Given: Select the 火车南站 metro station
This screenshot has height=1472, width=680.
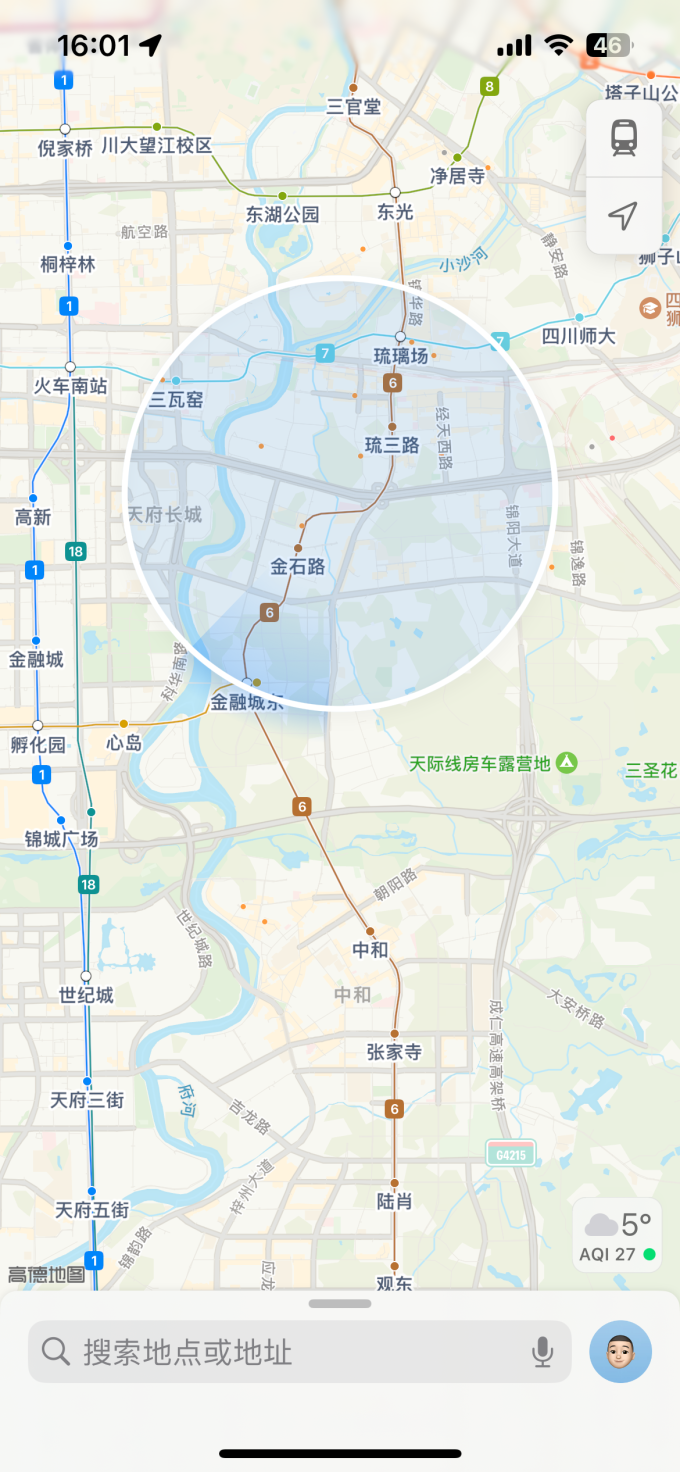Looking at the screenshot, I should coord(70,368).
